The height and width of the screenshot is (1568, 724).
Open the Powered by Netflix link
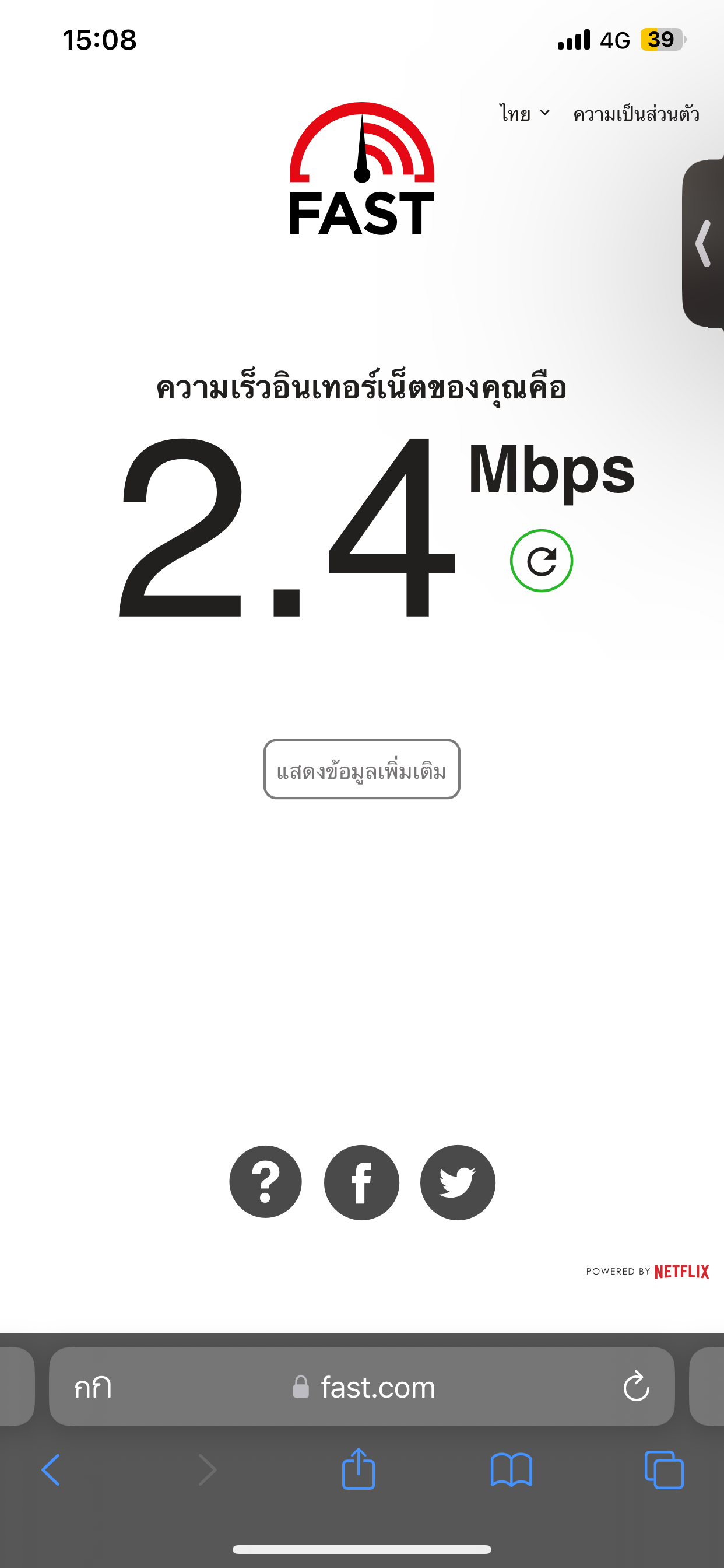647,1272
